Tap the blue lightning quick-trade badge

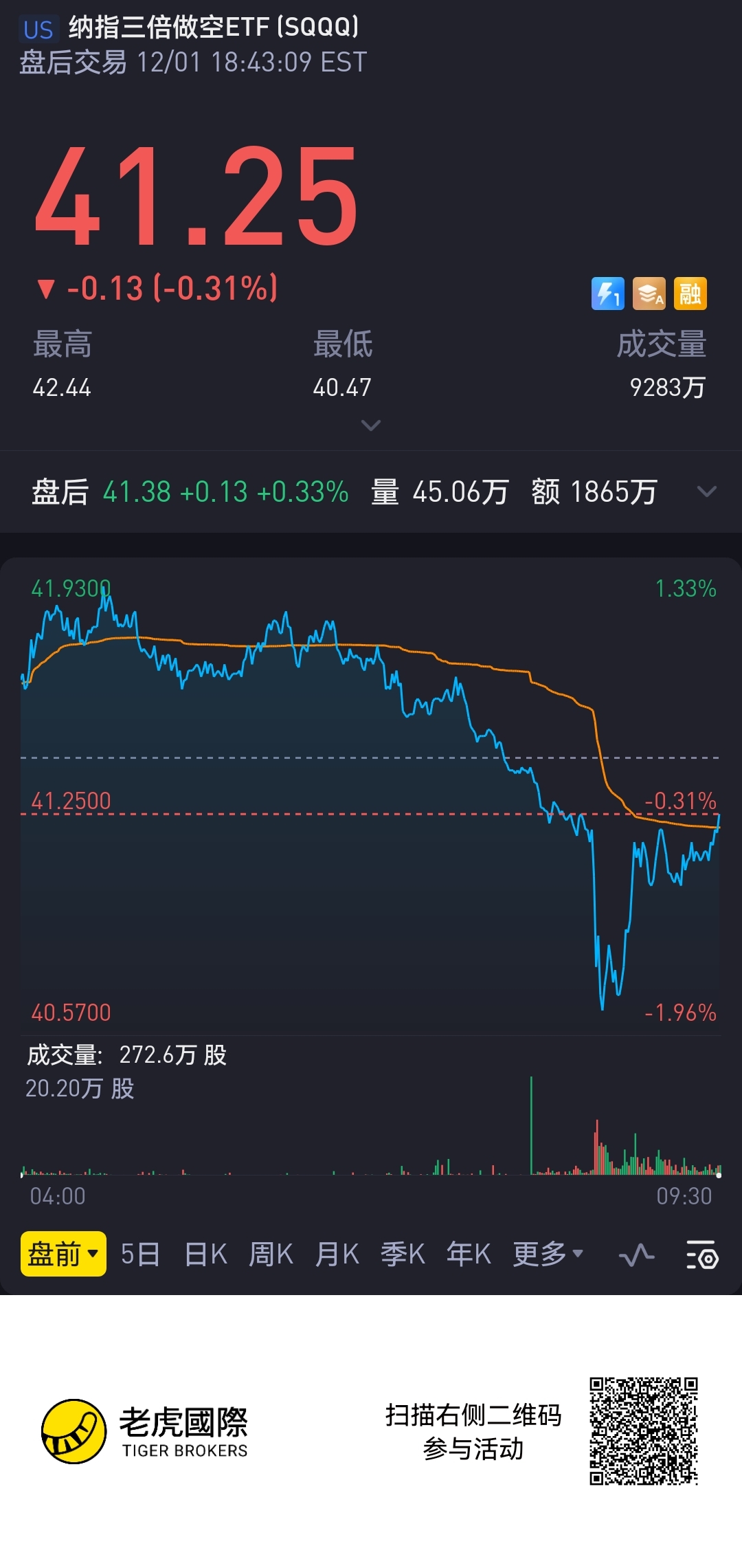pos(608,294)
